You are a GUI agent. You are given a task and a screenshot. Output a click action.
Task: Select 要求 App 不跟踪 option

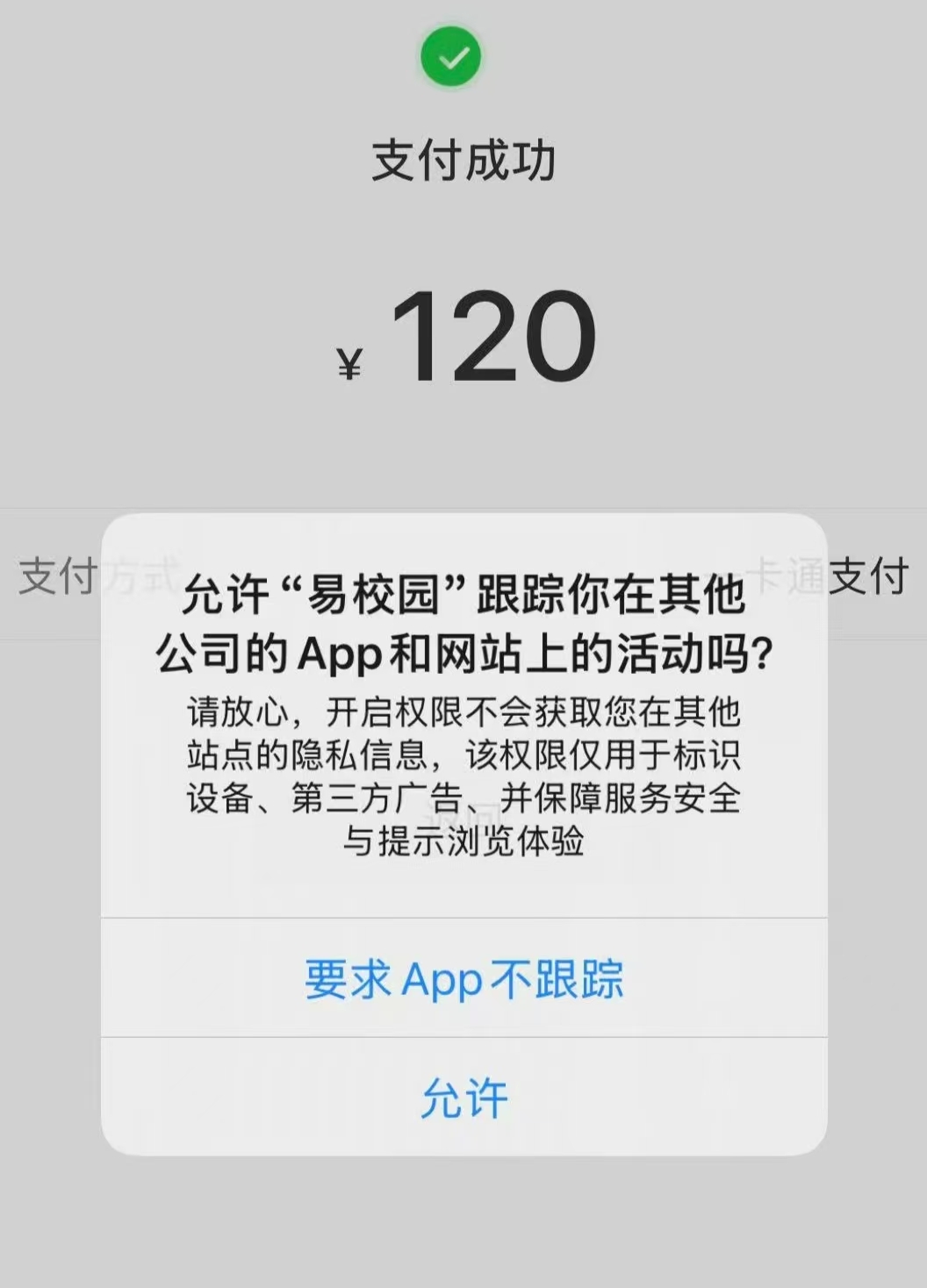tap(463, 978)
